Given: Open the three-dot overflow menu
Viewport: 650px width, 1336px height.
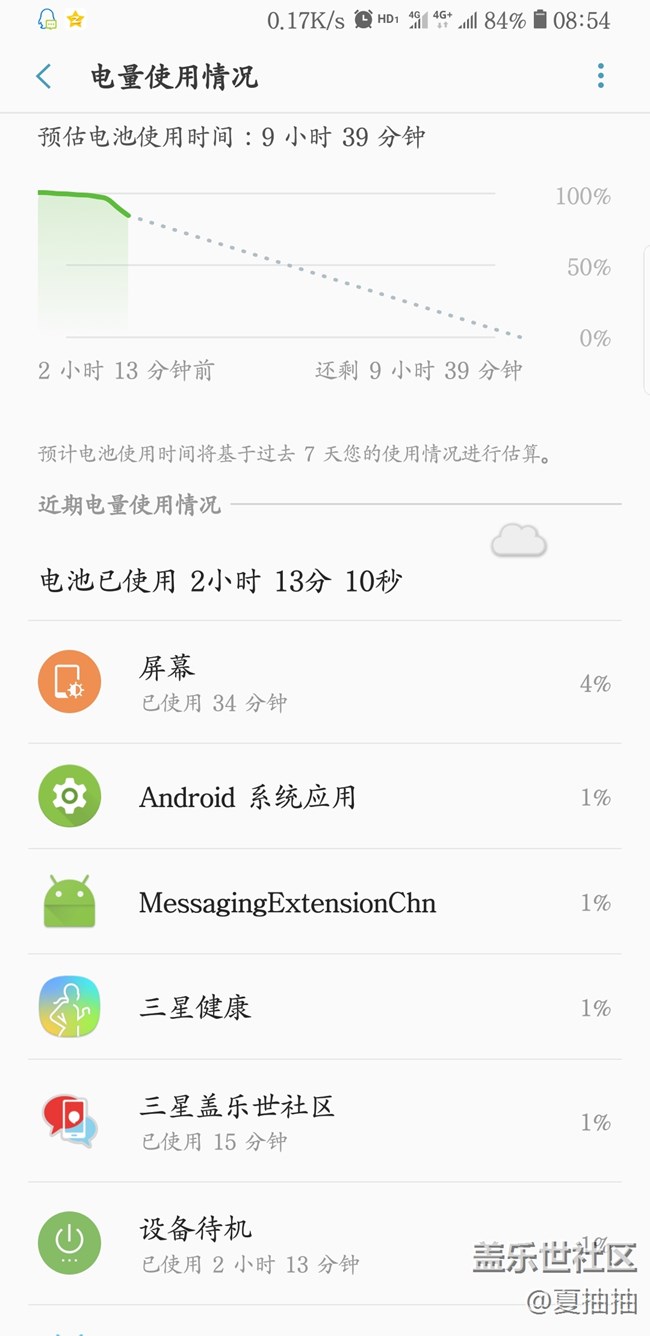Looking at the screenshot, I should (x=600, y=76).
